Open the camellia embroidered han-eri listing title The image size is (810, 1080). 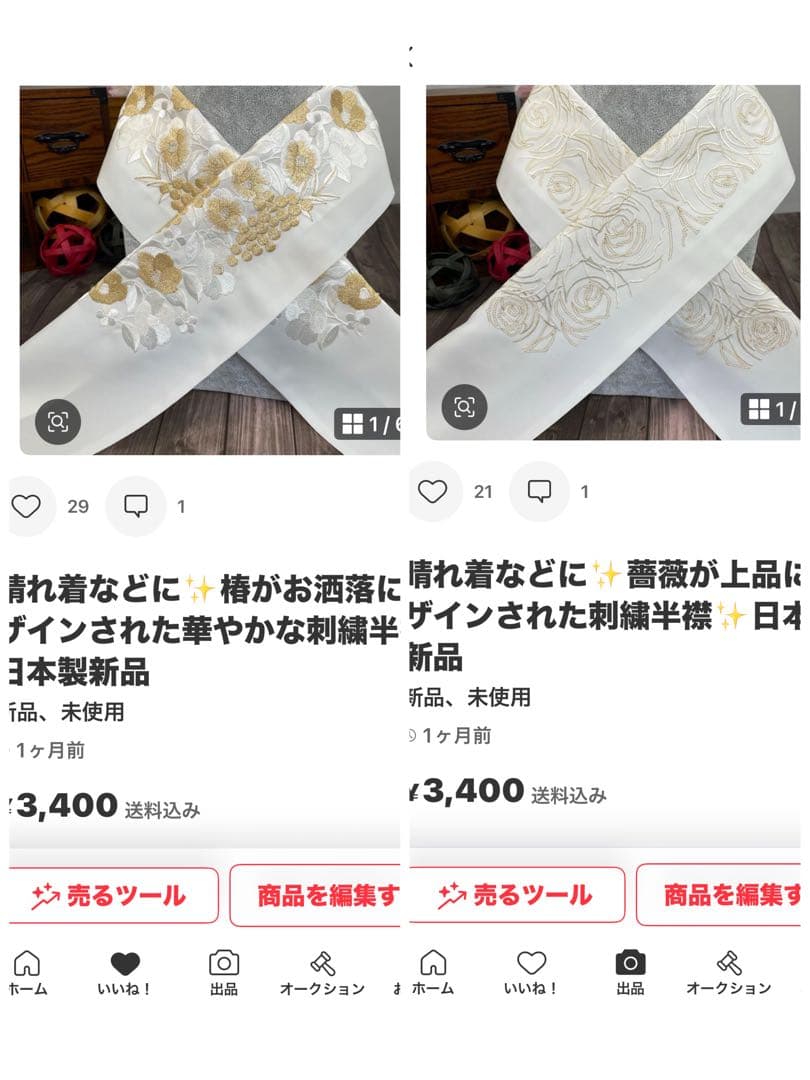click(190, 620)
